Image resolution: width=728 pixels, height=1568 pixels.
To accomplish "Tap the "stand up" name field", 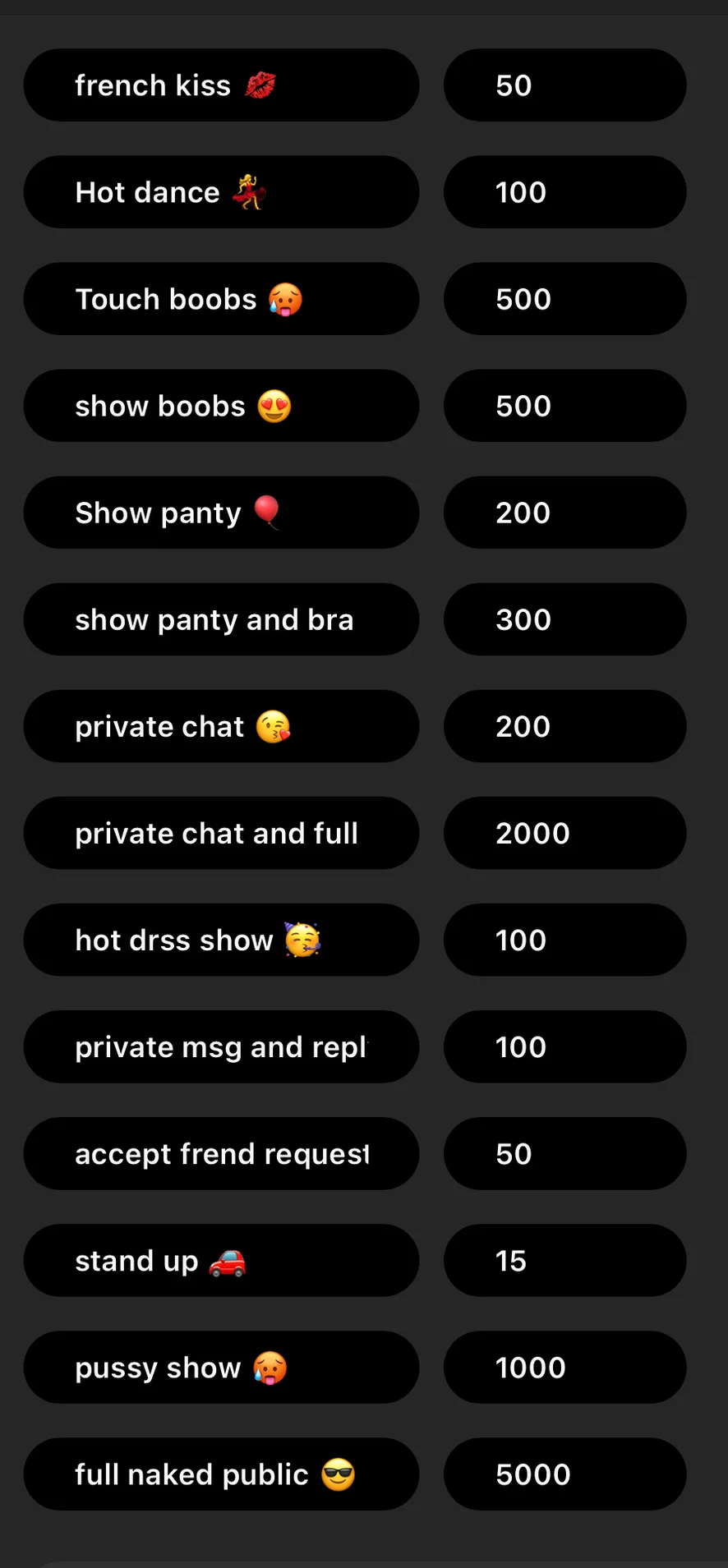I will [x=220, y=1260].
